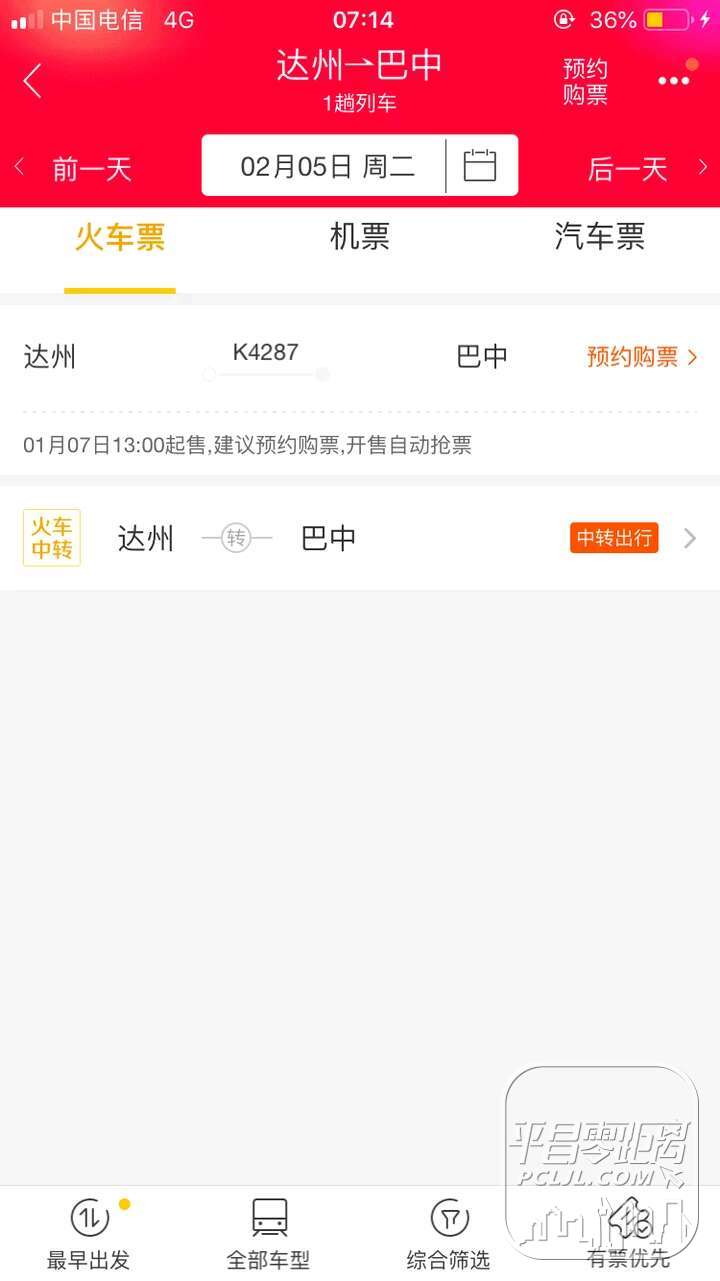The width and height of the screenshot is (720, 1281).
Task: Go back using the top-left arrow
Action: (33, 81)
